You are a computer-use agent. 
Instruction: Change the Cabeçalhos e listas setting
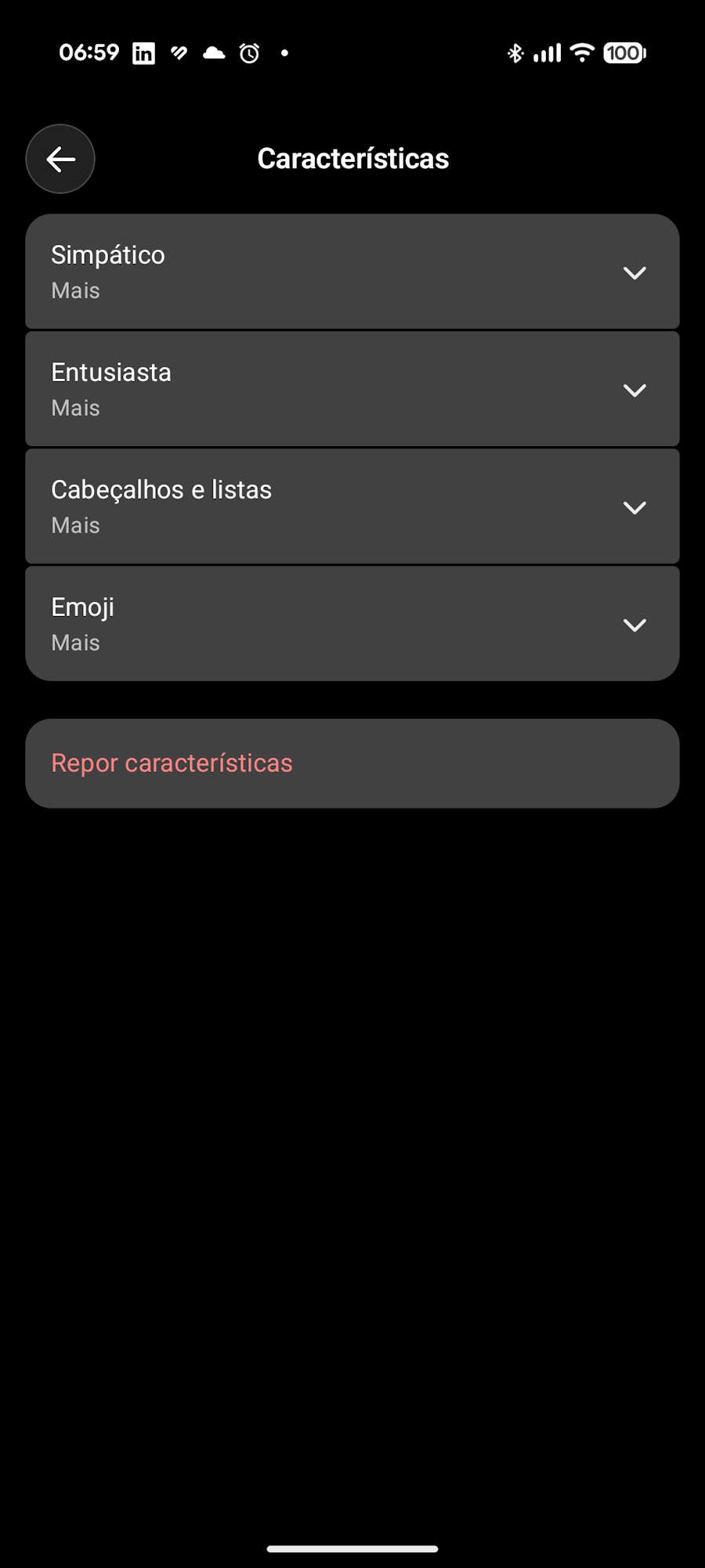point(634,507)
